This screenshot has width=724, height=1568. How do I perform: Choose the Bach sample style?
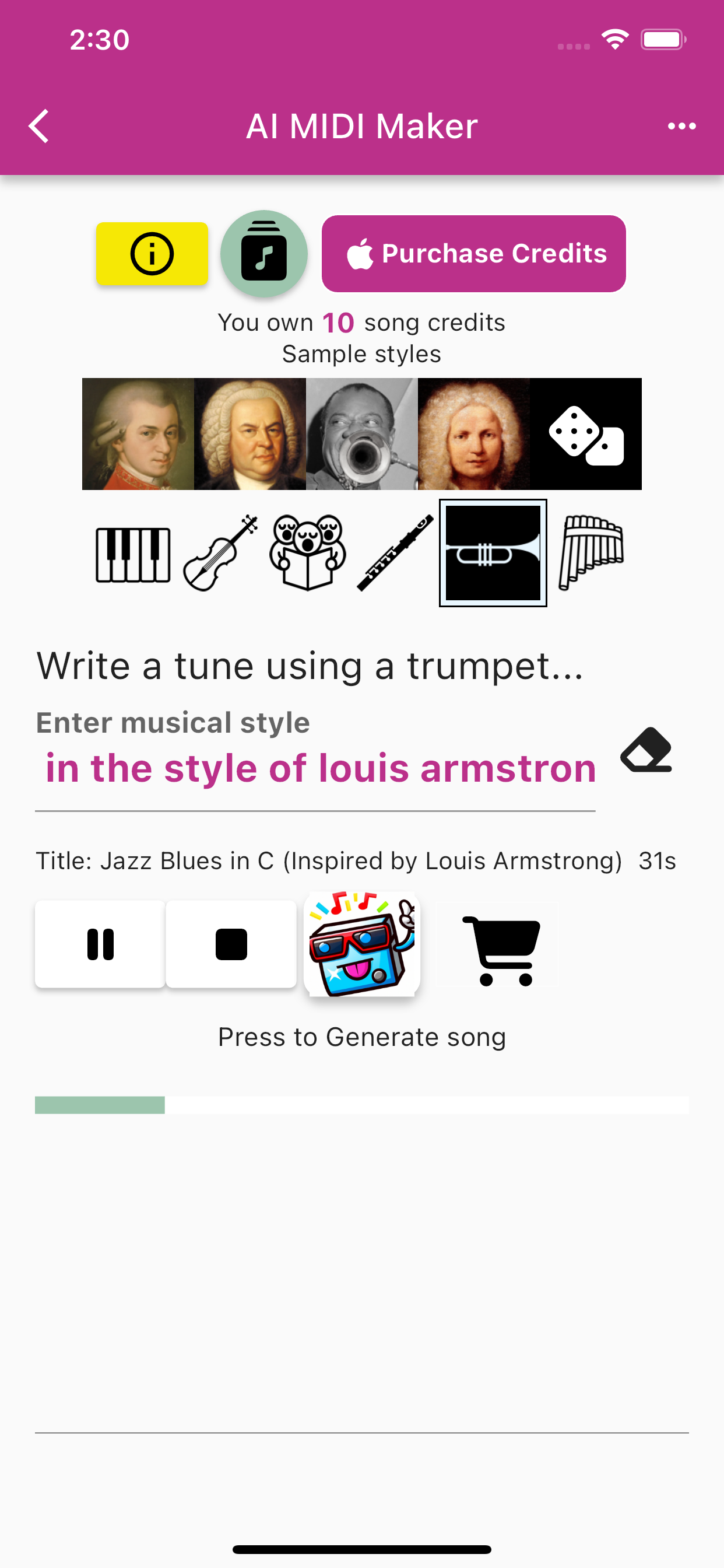coord(250,434)
